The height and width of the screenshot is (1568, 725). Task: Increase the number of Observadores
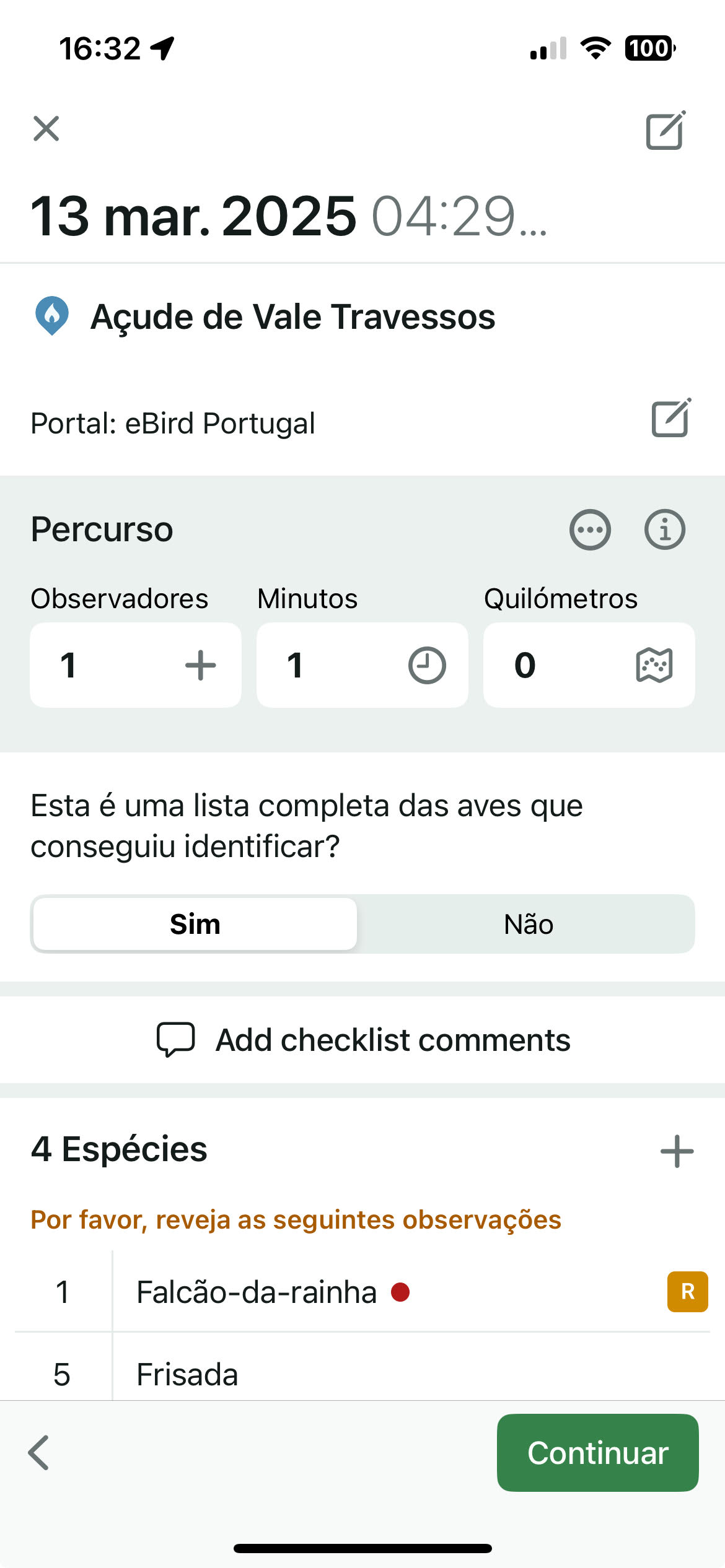click(x=200, y=666)
